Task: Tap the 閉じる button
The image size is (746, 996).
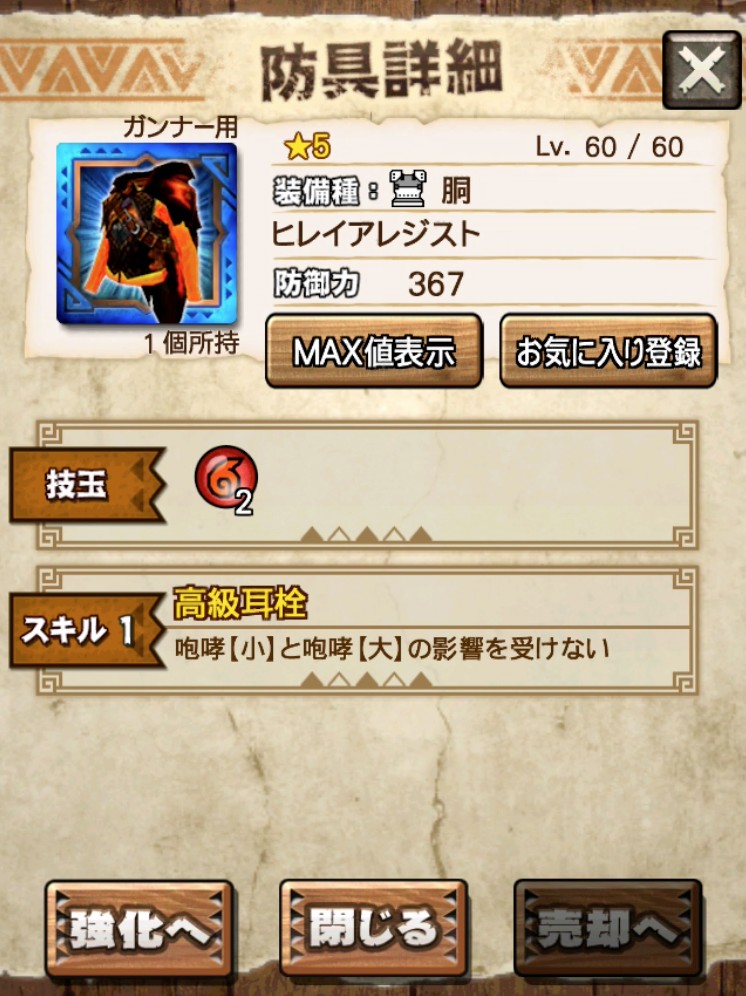Action: tap(373, 928)
